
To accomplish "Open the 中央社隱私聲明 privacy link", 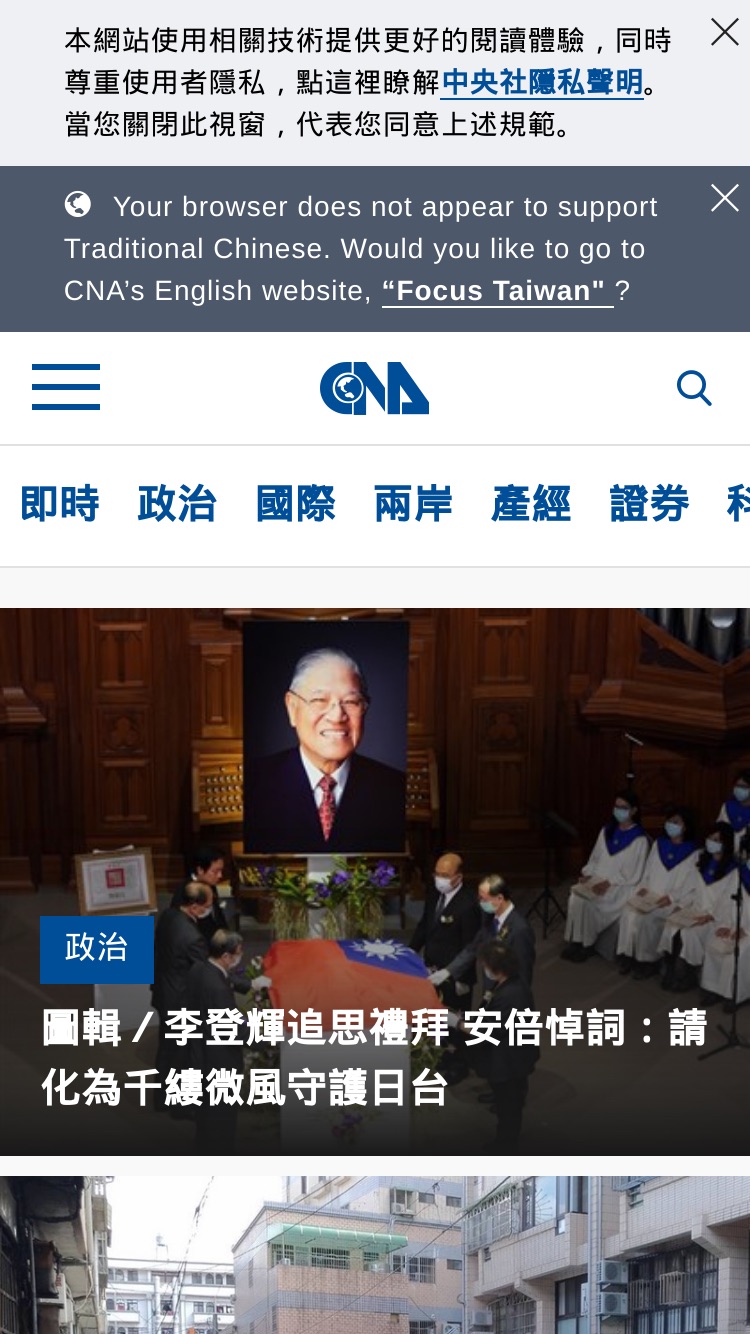I will point(542,83).
